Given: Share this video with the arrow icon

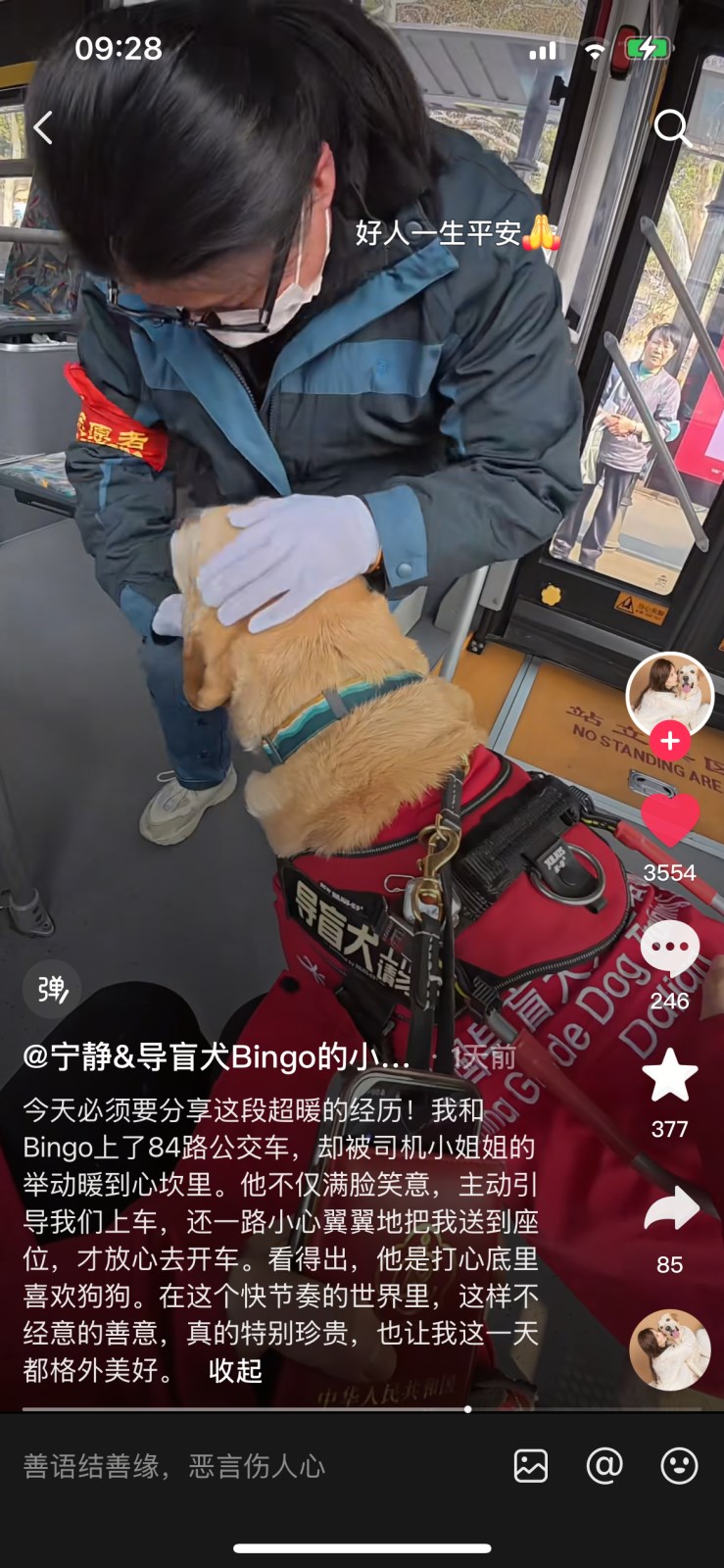Looking at the screenshot, I should click(x=670, y=1209).
